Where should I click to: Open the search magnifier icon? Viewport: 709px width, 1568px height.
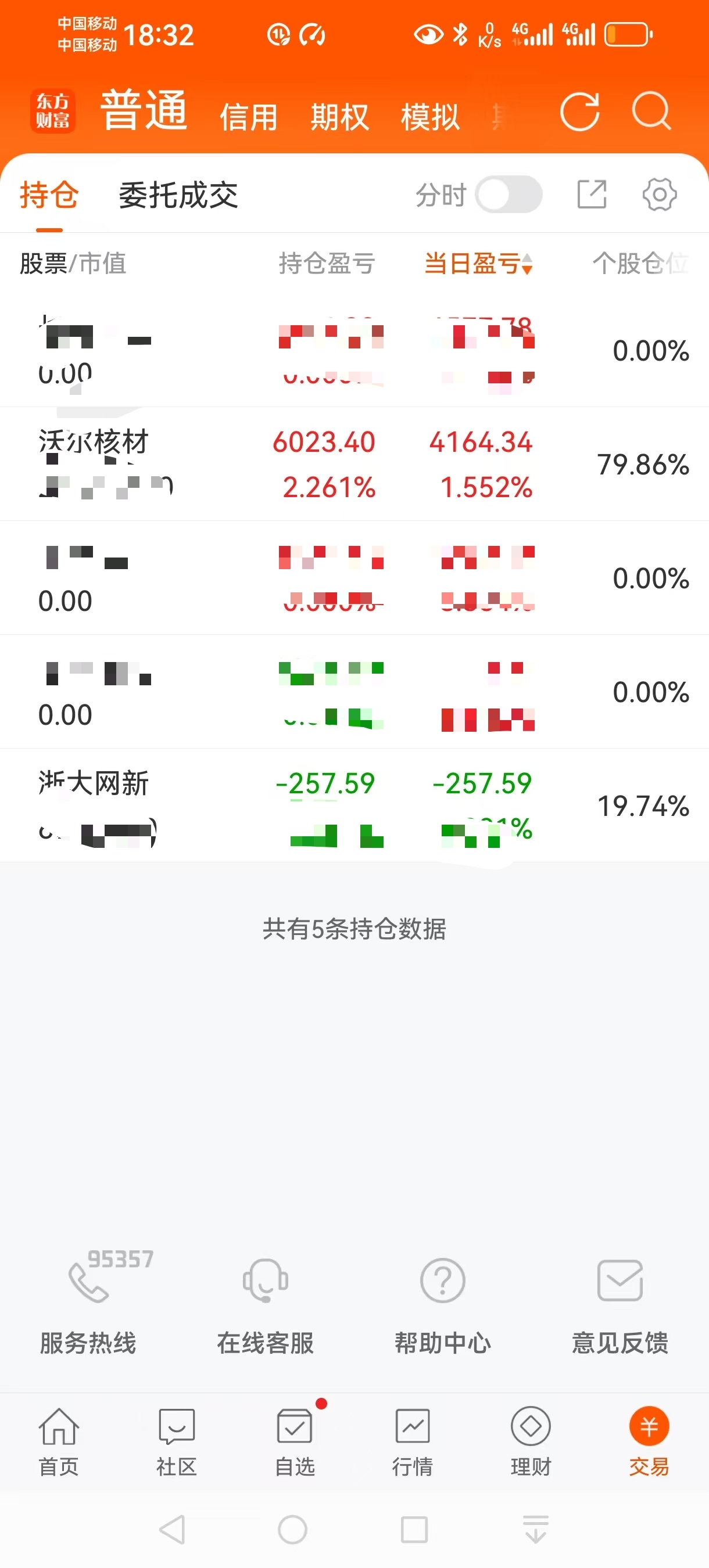point(651,111)
